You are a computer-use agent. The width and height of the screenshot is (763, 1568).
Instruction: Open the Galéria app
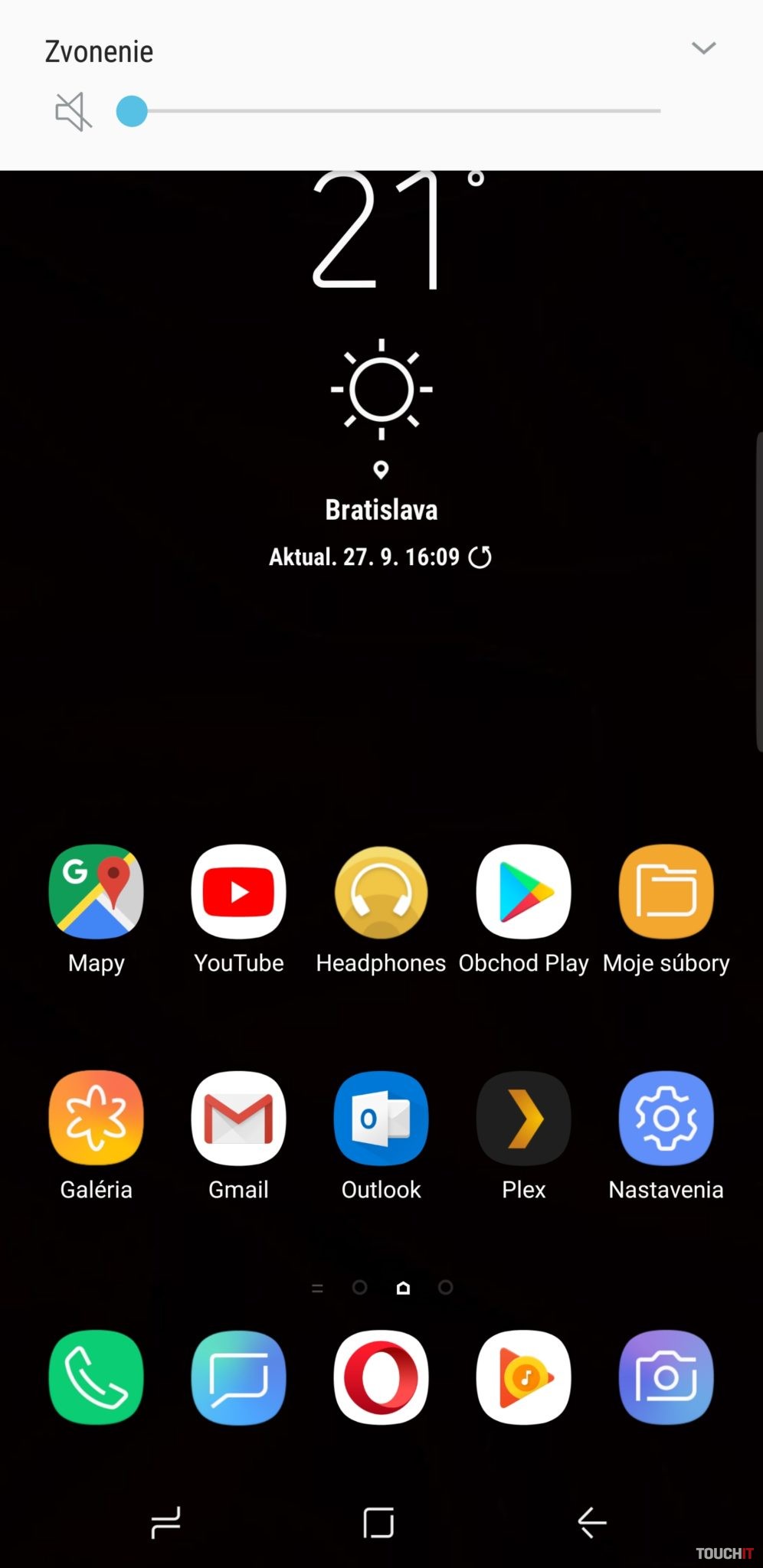[97, 1119]
